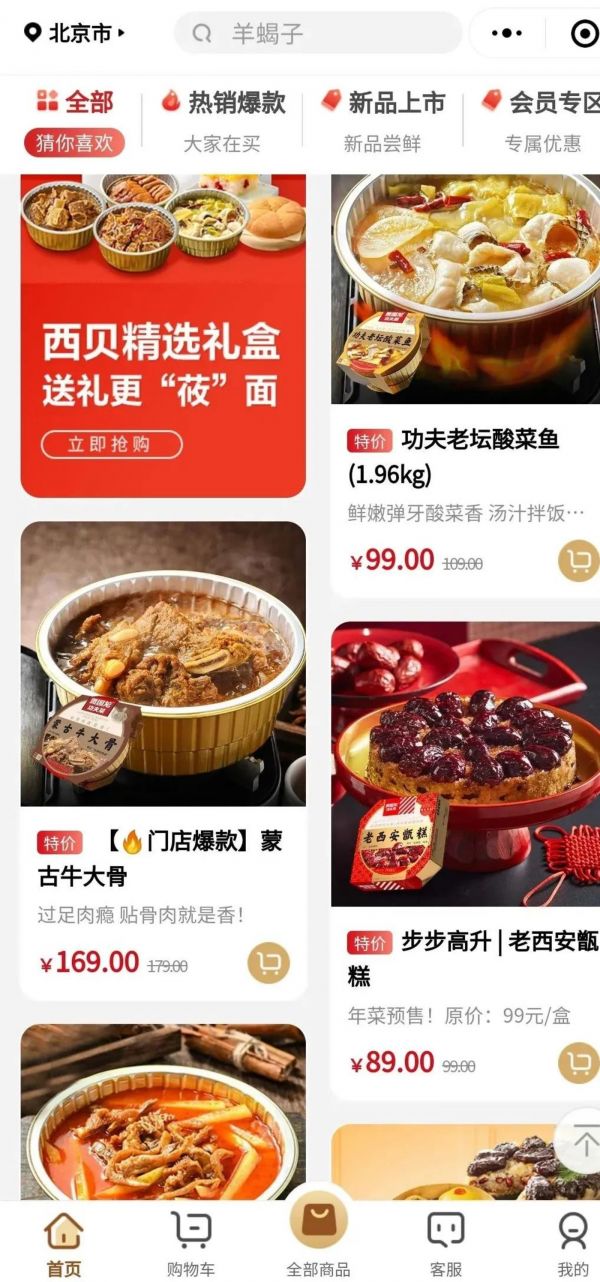This screenshot has width=600, height=1282.
Task: Open the search box showing 羊蝎子
Action: point(318,33)
